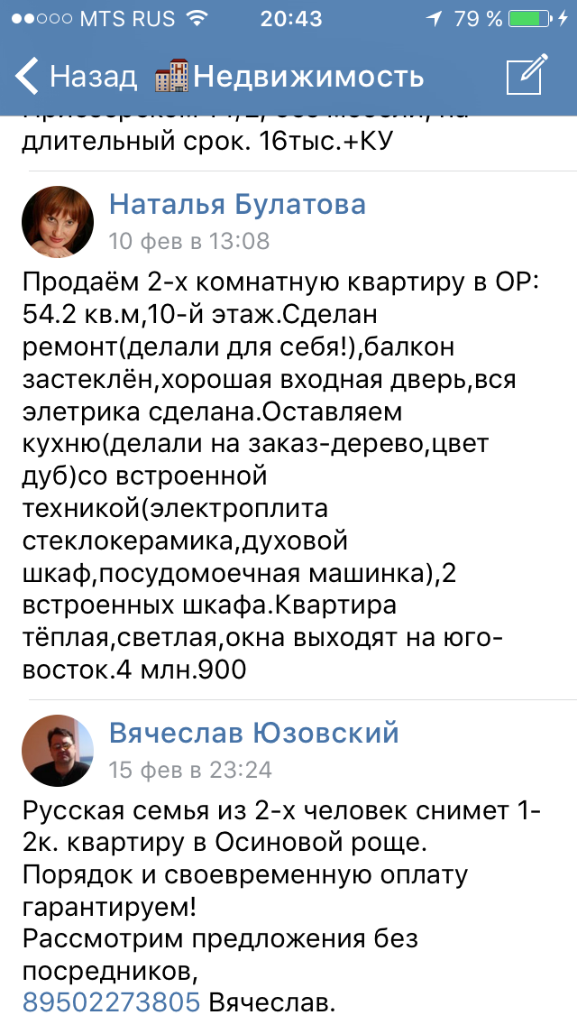Tap Вячеслав Юзовский's avatar photo
Screen dimensions: 577x1024
click(x=57, y=750)
